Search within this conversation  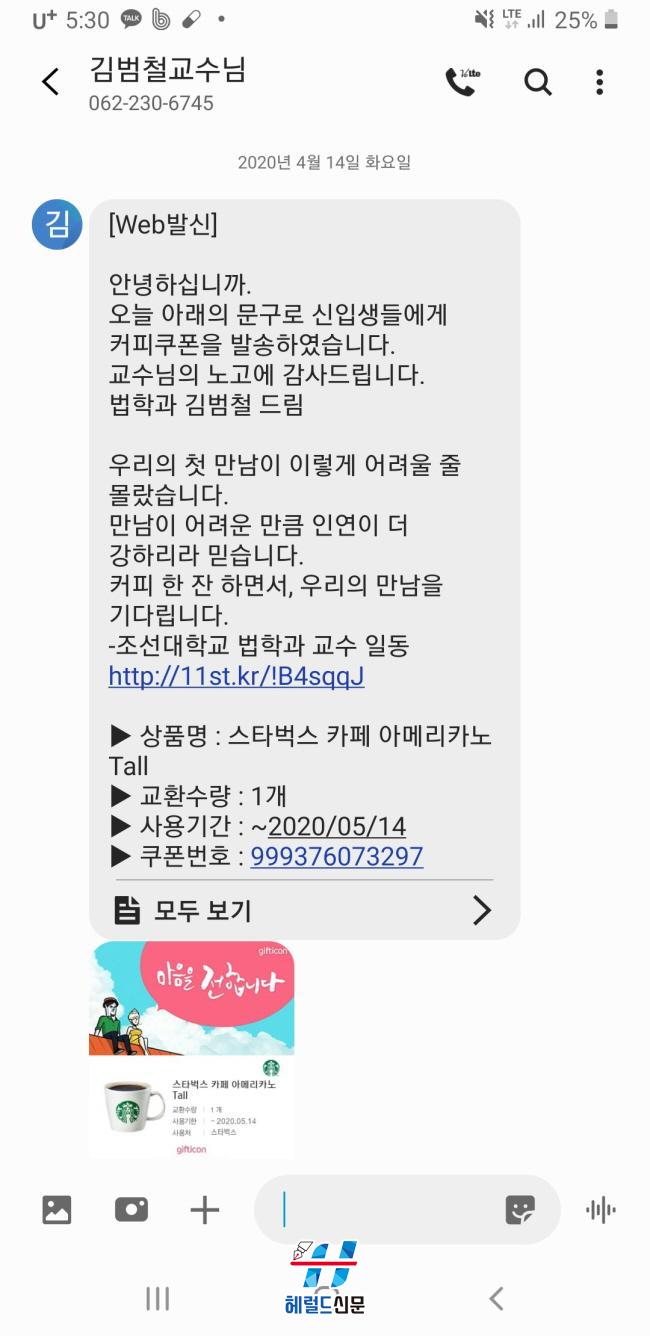538,82
